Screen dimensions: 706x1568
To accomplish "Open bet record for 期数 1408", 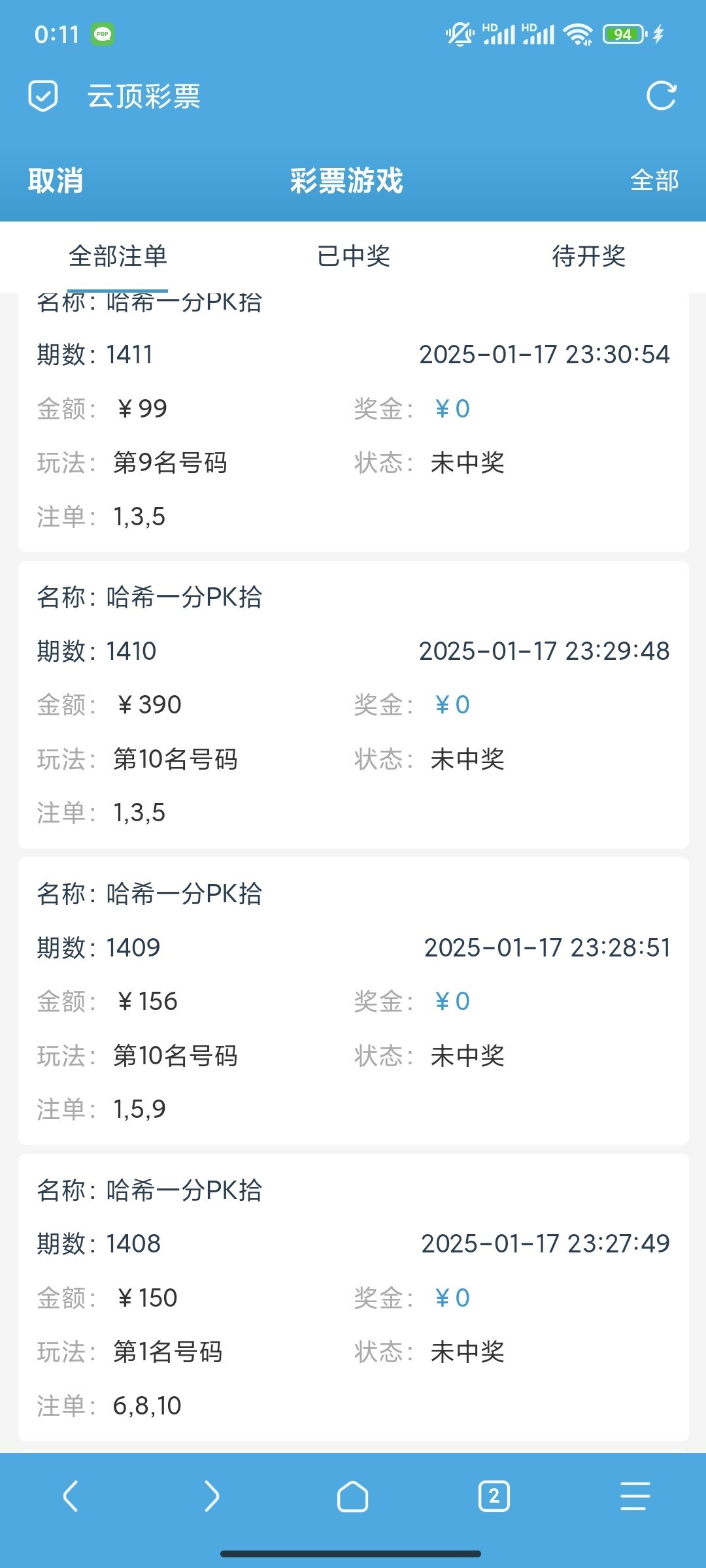I will 354,1298.
